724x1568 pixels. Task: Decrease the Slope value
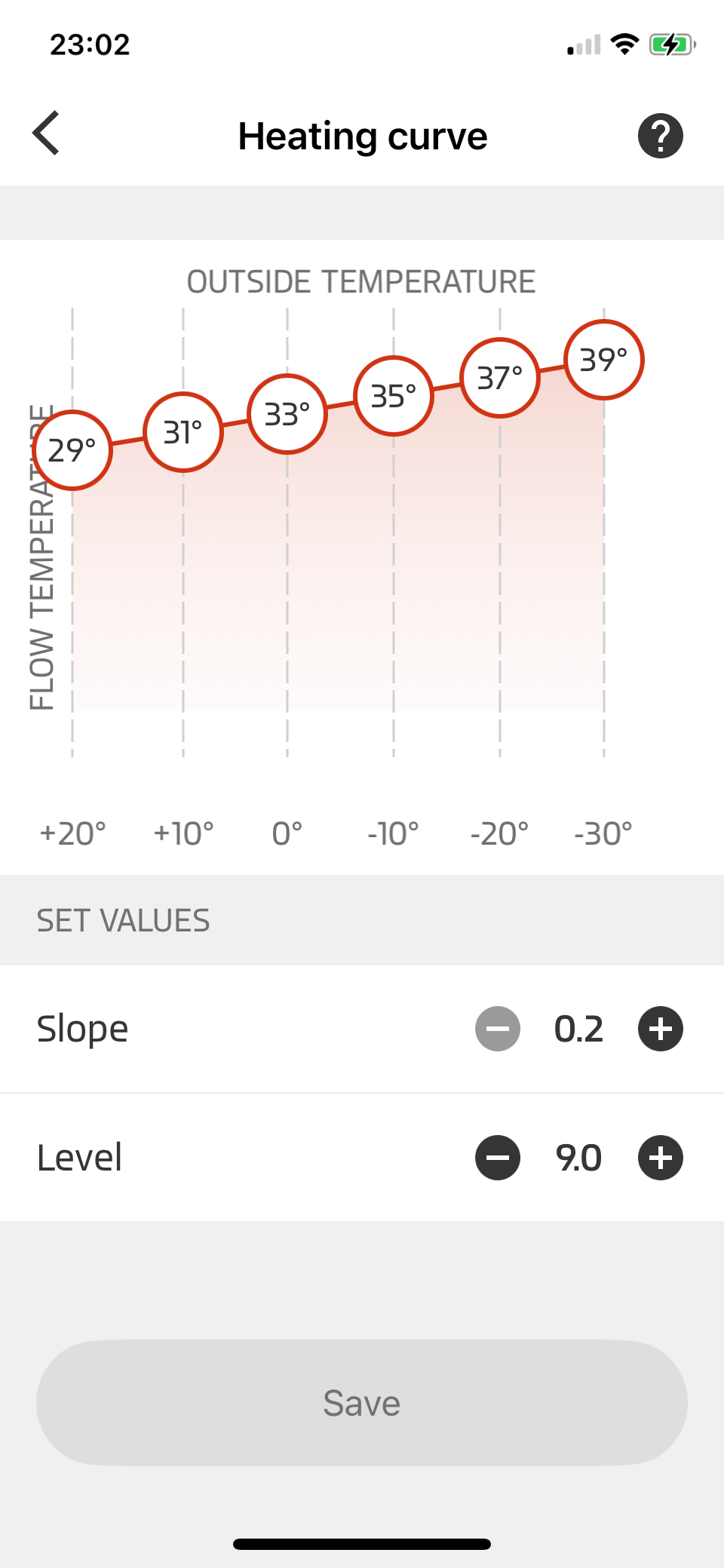coord(498,1029)
